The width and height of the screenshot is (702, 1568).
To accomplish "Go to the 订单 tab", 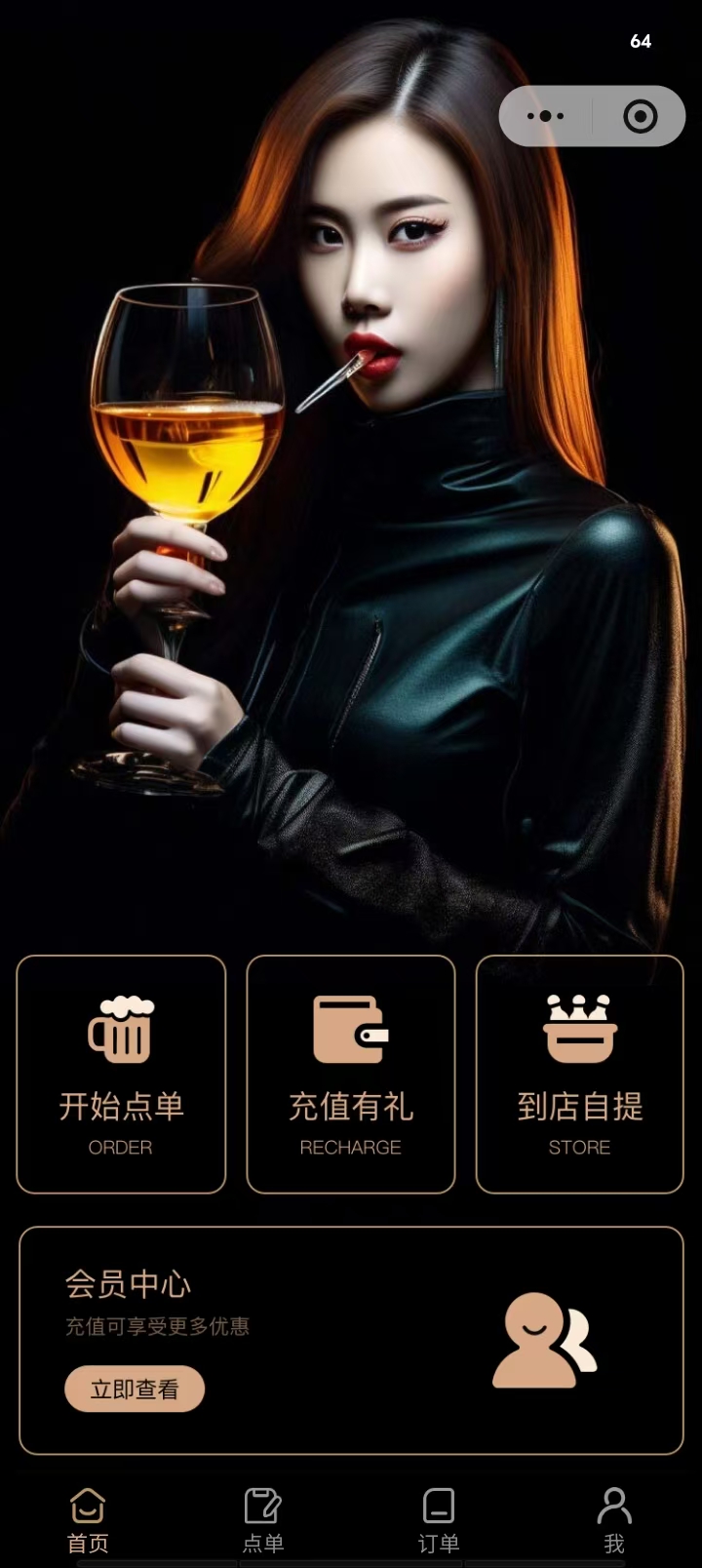I will (439, 1519).
